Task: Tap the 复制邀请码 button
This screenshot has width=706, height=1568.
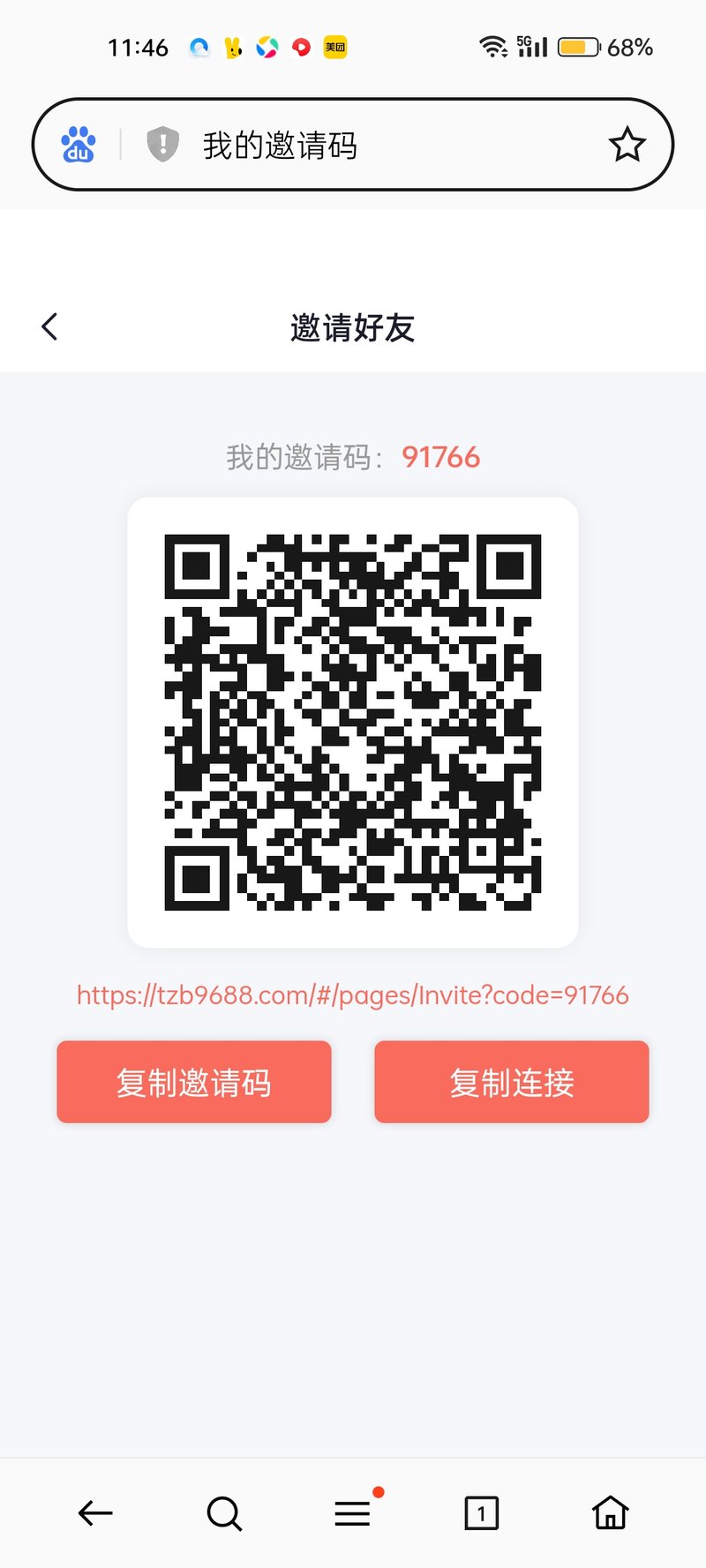Action: point(194,1082)
